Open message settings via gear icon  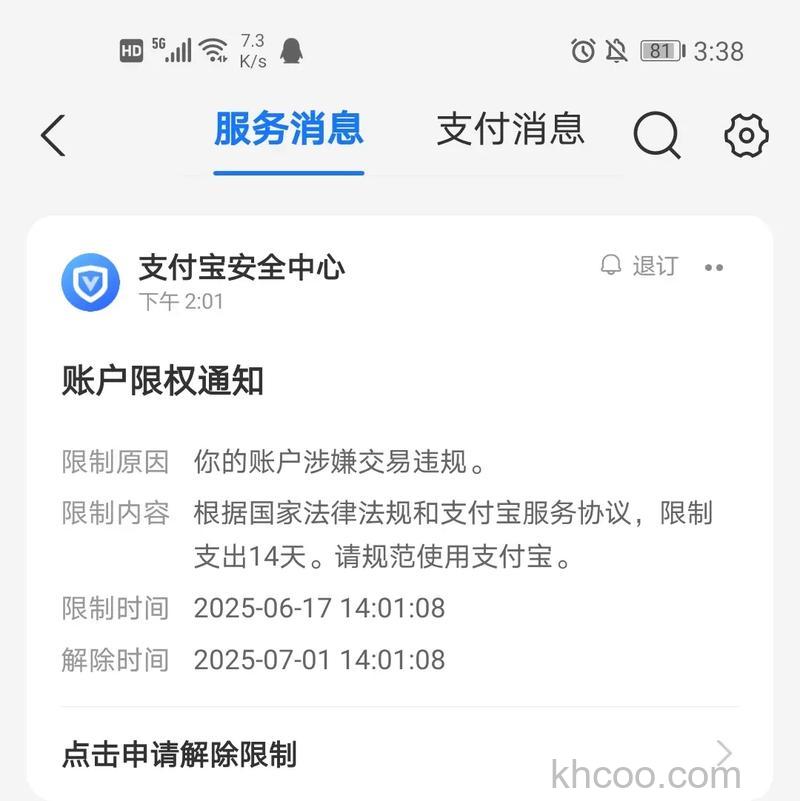(743, 134)
